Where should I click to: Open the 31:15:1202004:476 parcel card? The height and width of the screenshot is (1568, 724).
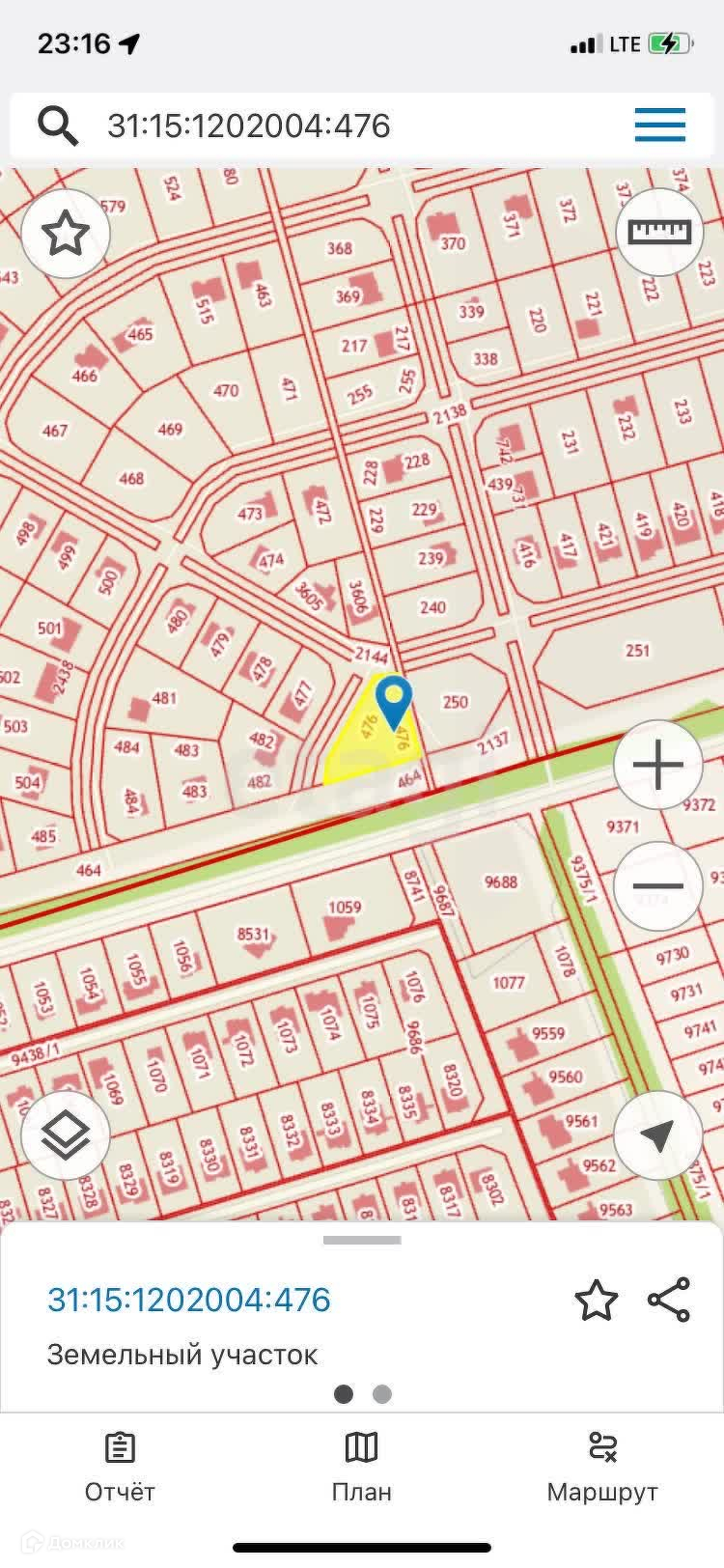click(x=189, y=1300)
